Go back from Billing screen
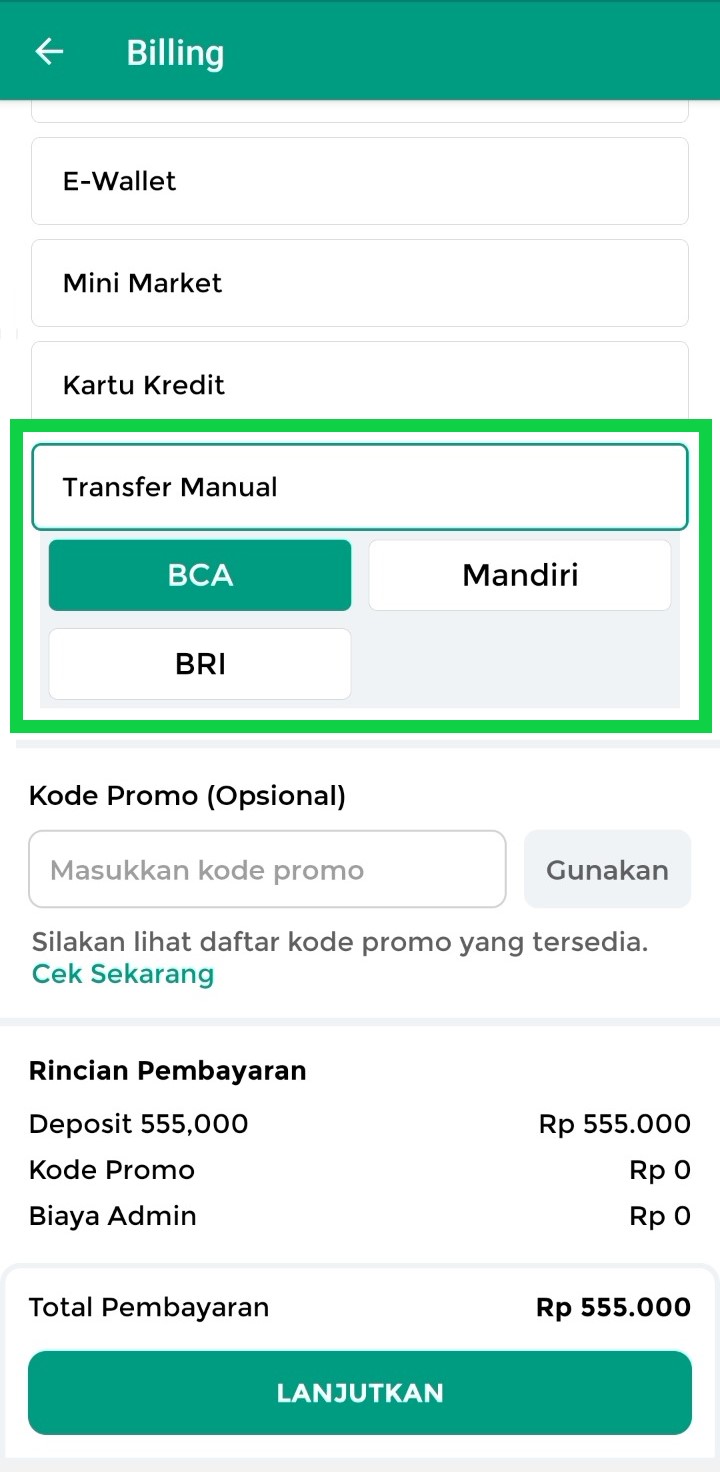 tap(49, 52)
